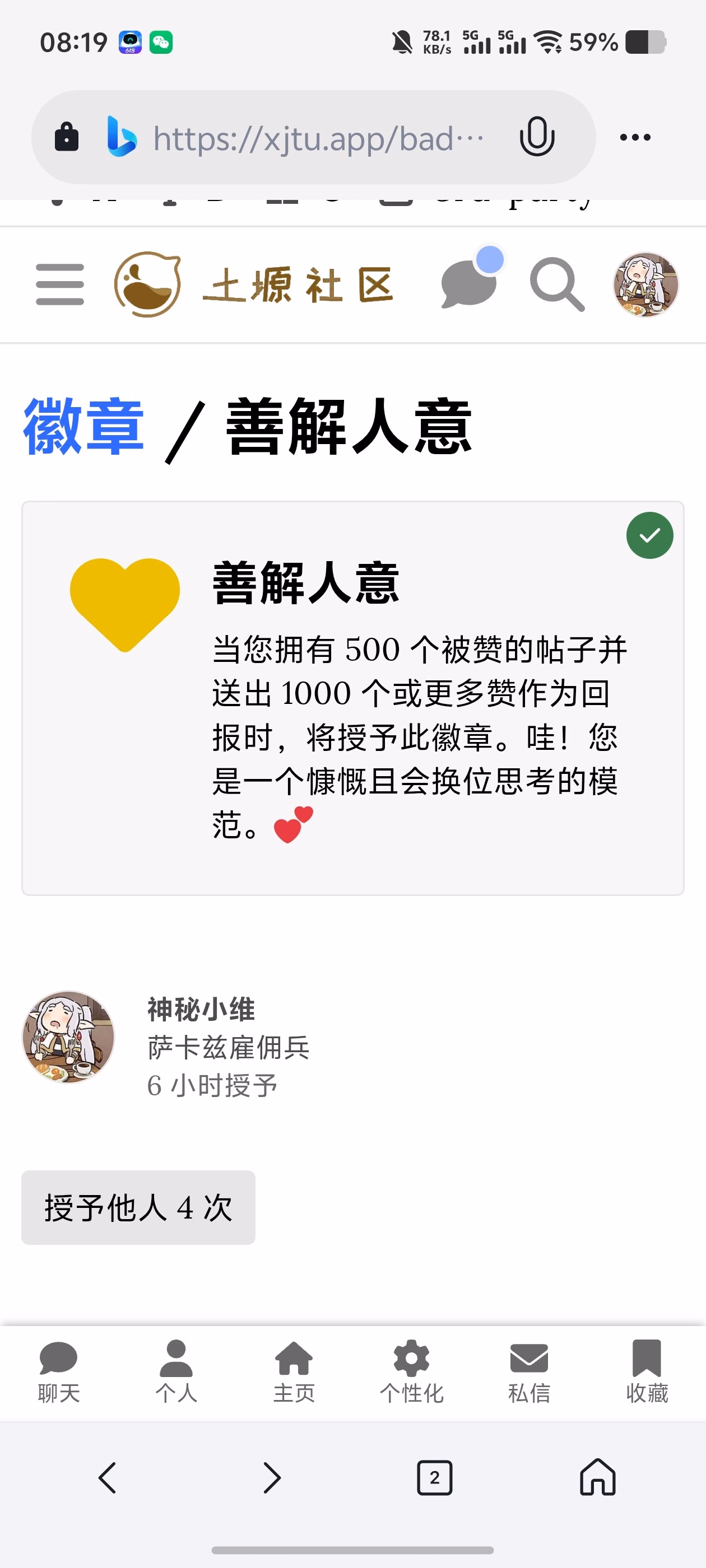Open the search magnifier
The width and height of the screenshot is (706, 1568).
point(557,284)
